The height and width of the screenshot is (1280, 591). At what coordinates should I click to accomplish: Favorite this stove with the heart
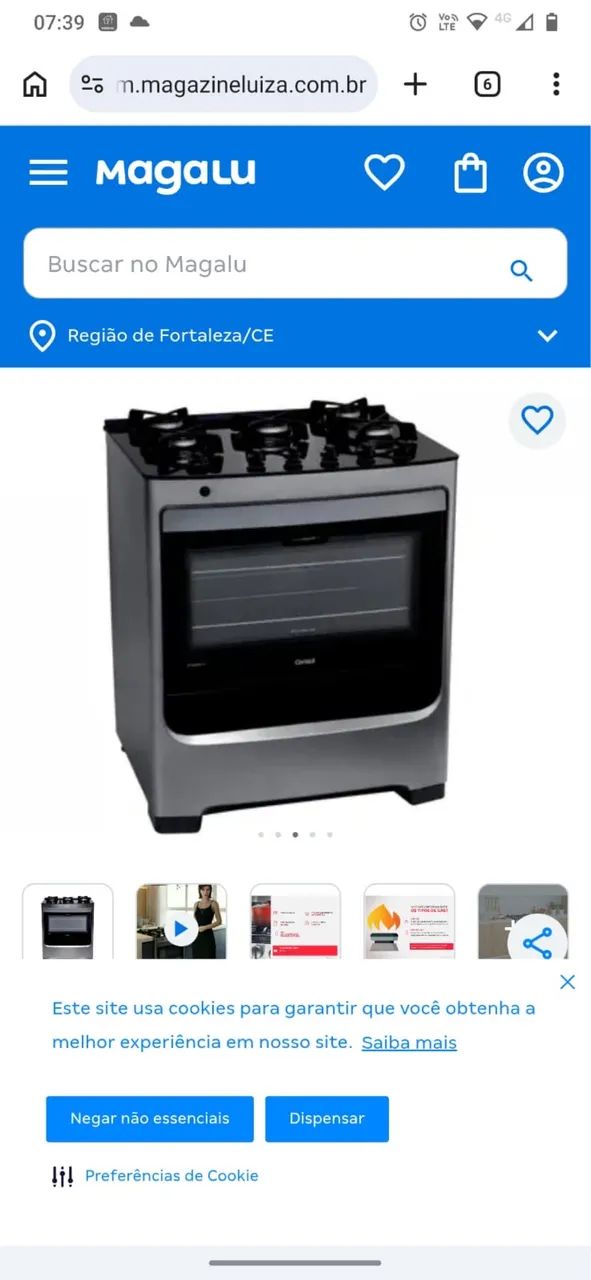pos(537,421)
